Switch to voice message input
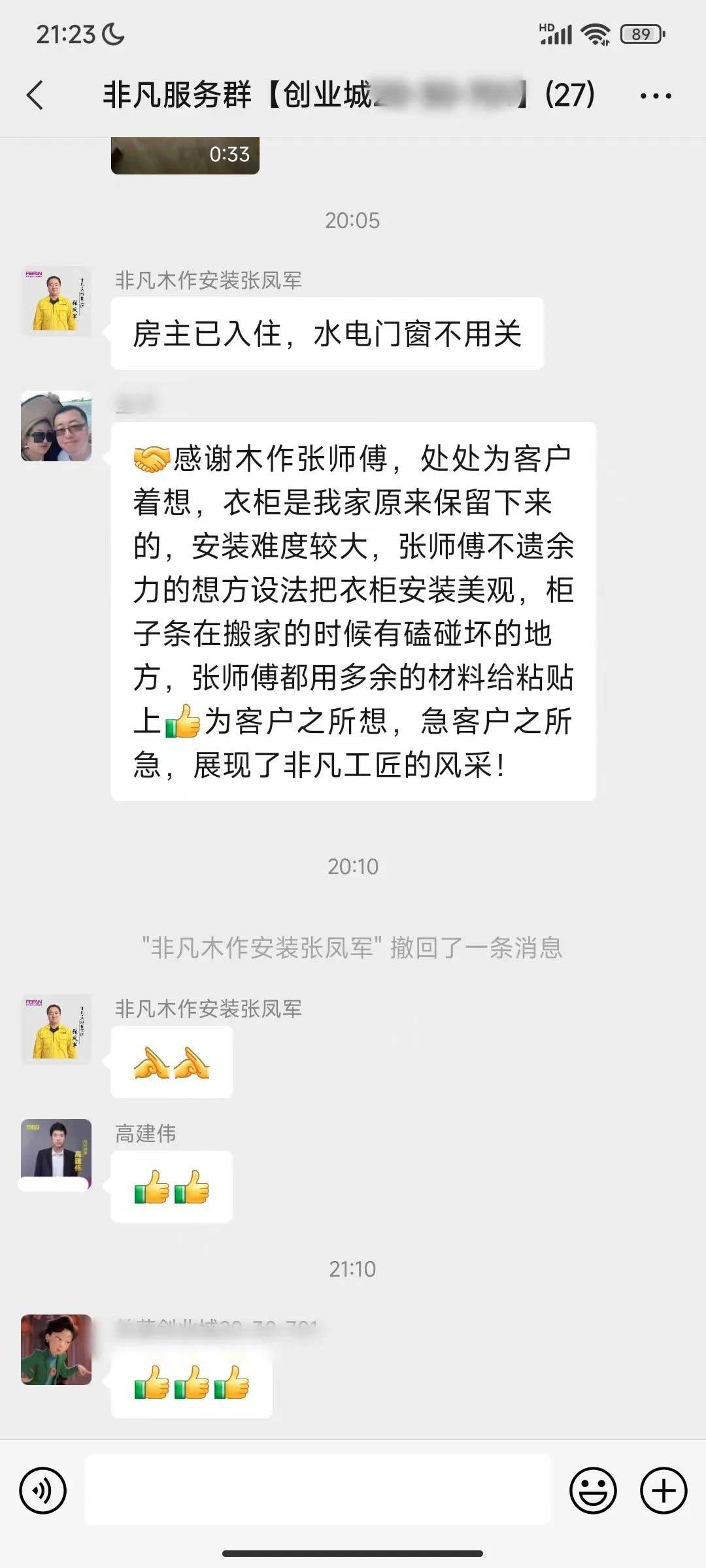 click(x=43, y=1490)
